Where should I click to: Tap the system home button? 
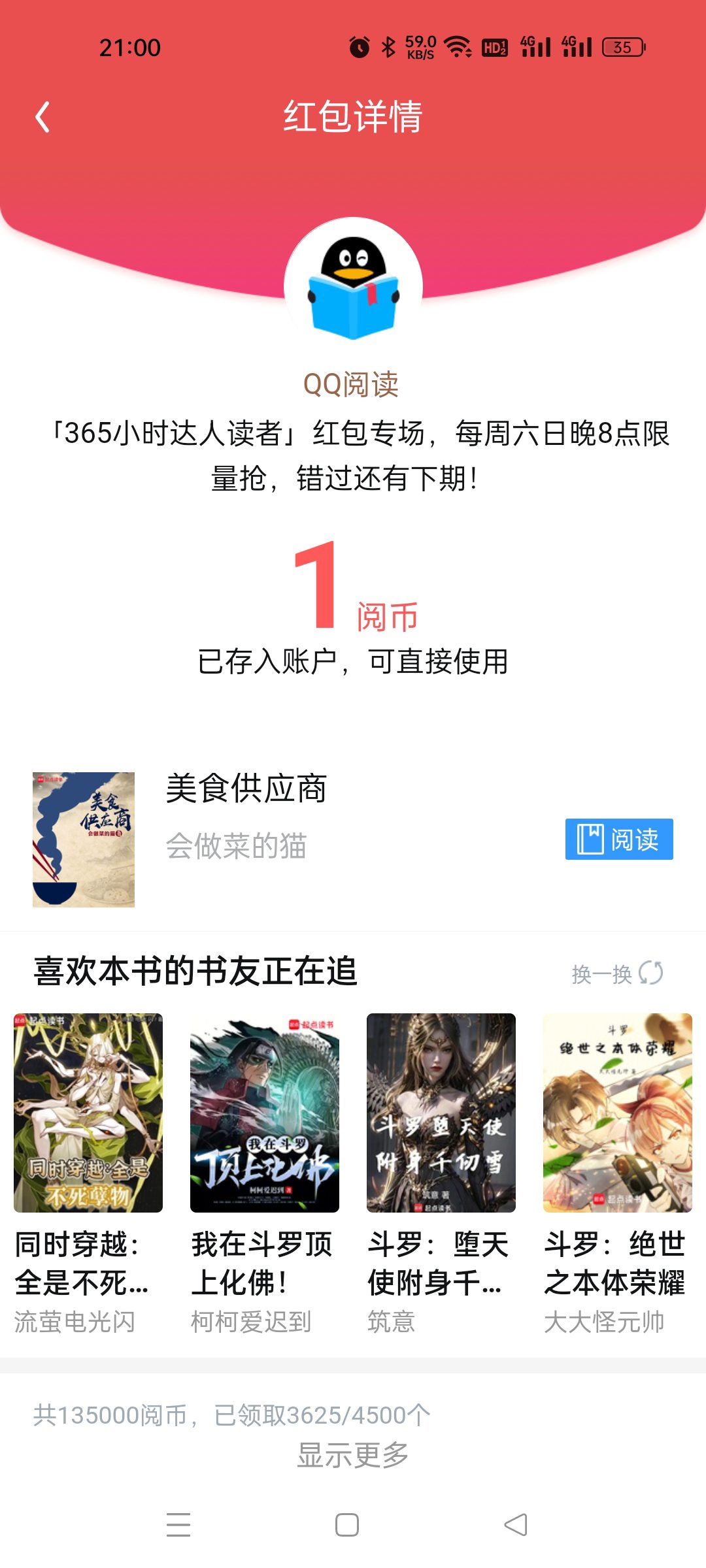[x=347, y=1525]
